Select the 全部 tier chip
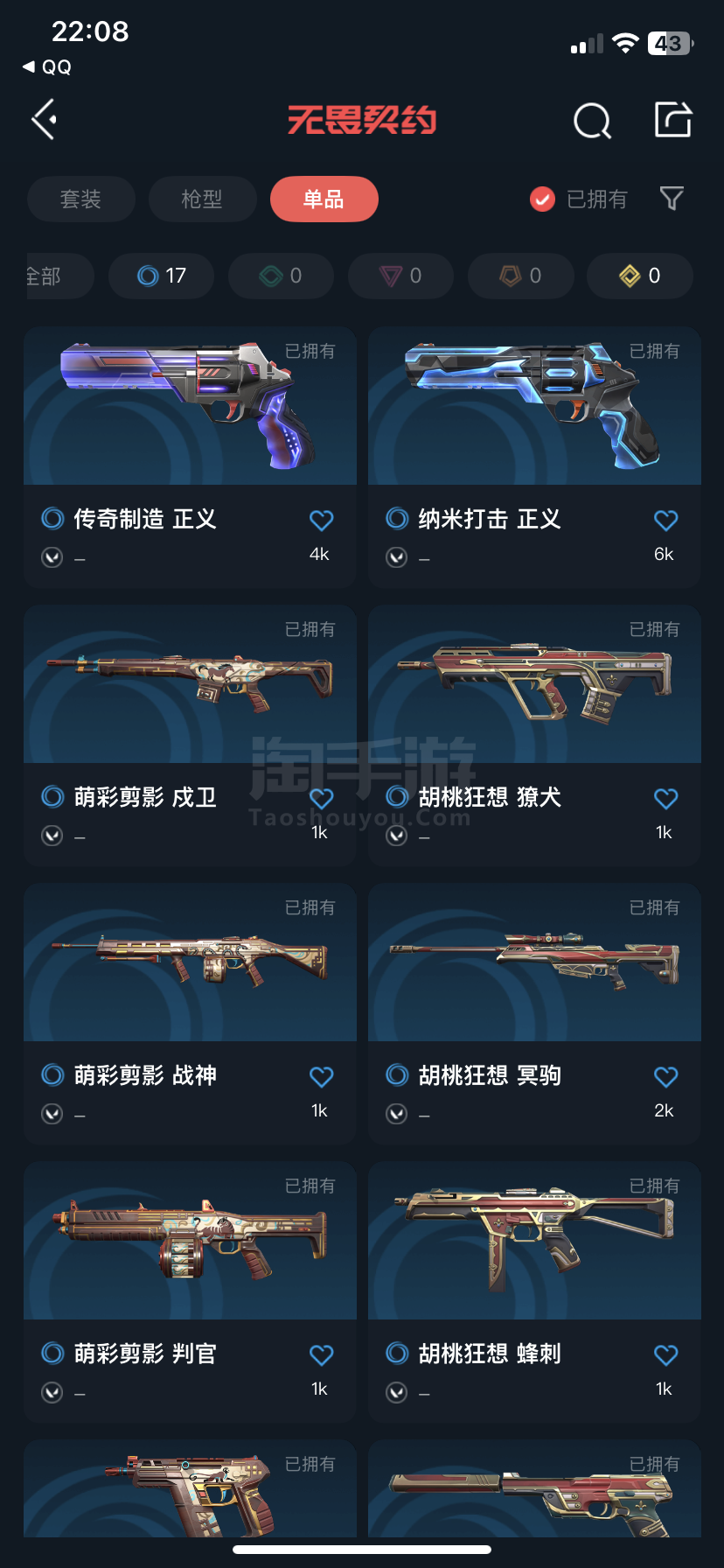Image resolution: width=724 pixels, height=1568 pixels. pyautogui.click(x=59, y=276)
